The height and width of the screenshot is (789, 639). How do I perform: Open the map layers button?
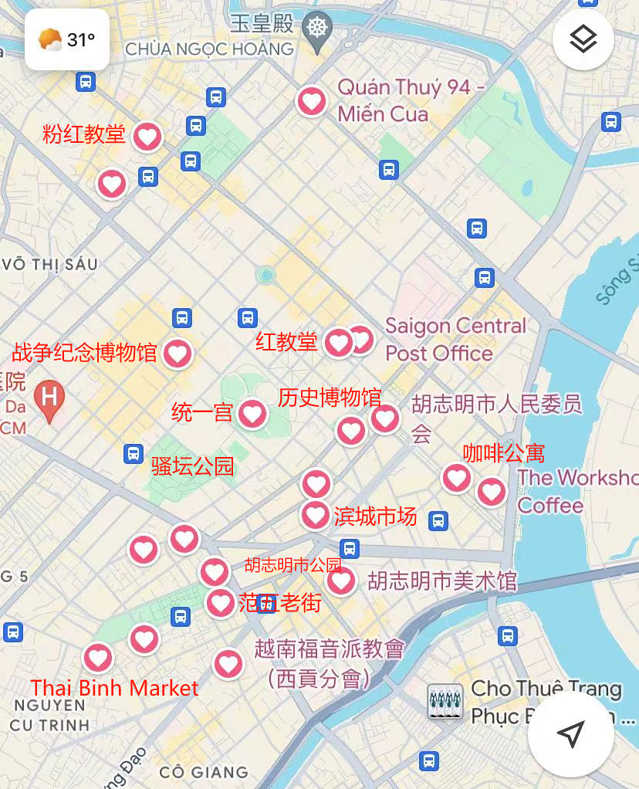[x=583, y=40]
